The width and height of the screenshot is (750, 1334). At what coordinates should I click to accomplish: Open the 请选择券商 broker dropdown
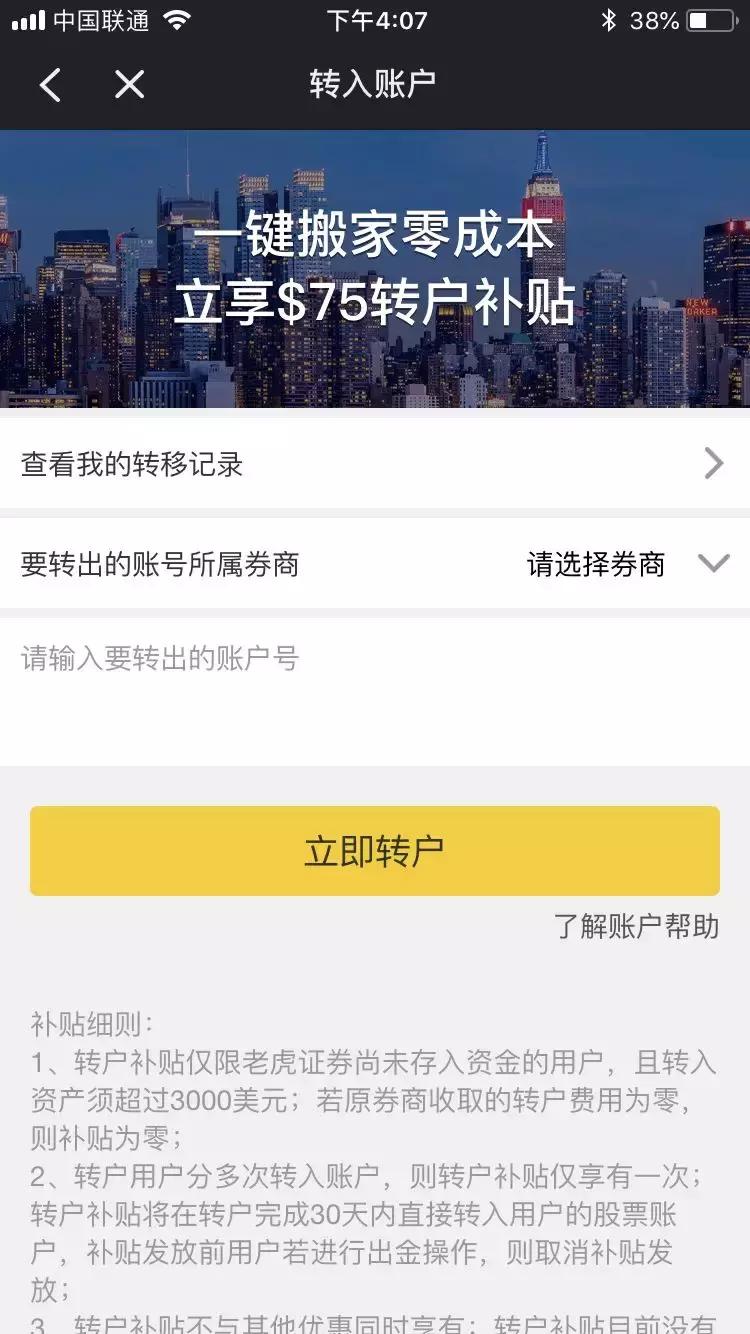tap(594, 564)
